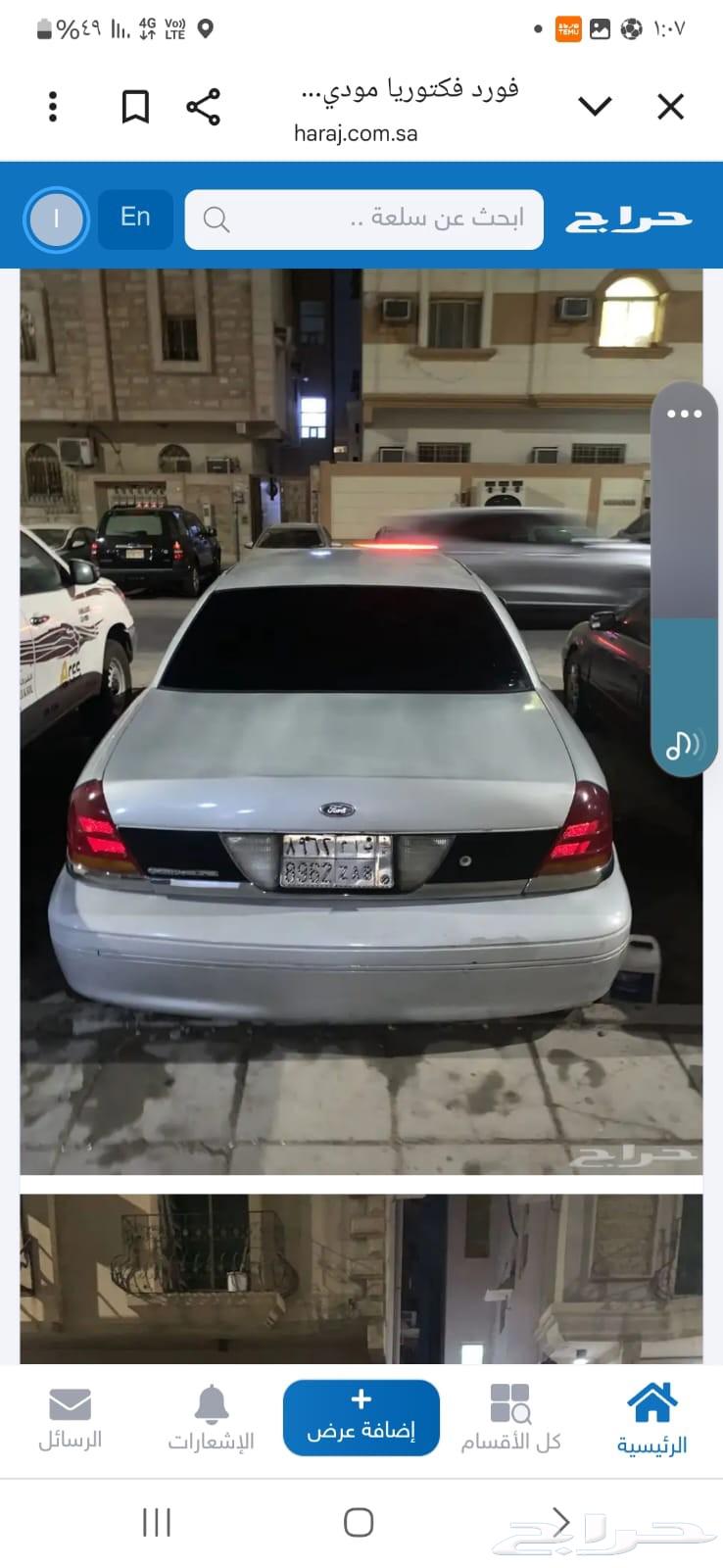Tap the Haraj logo in header

coord(628,219)
